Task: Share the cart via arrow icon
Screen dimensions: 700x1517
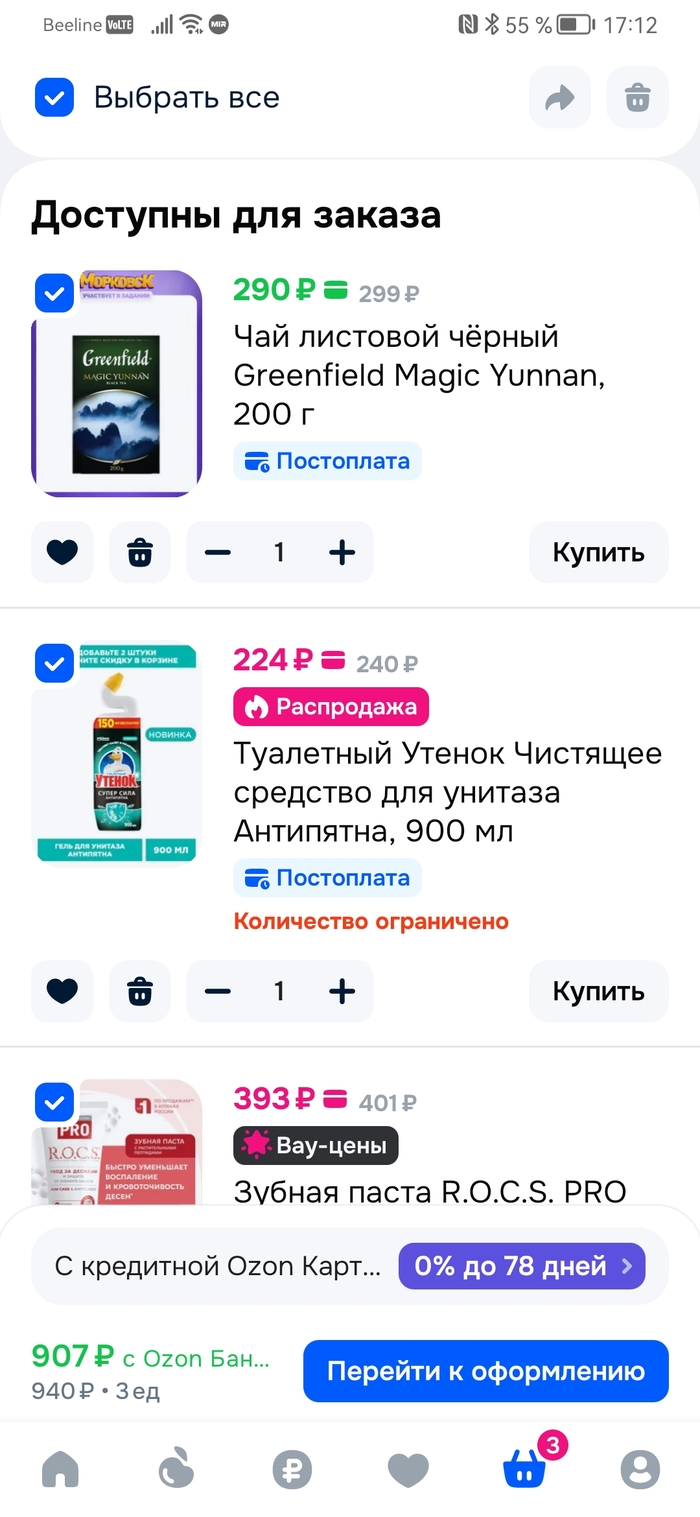Action: [560, 98]
